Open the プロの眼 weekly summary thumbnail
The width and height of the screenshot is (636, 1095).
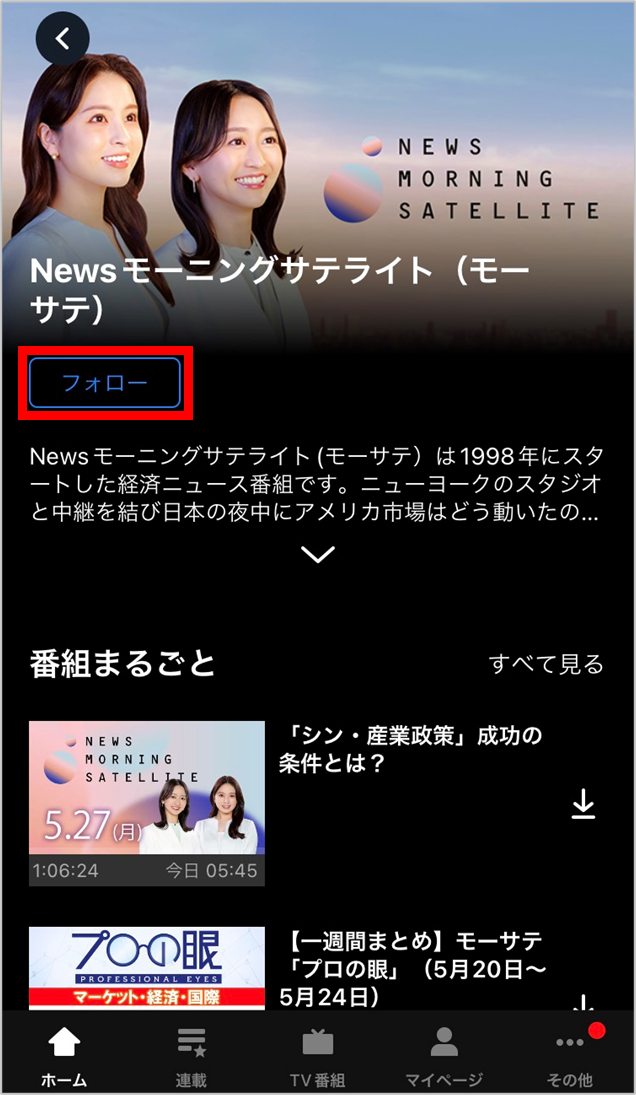pyautogui.click(x=147, y=966)
